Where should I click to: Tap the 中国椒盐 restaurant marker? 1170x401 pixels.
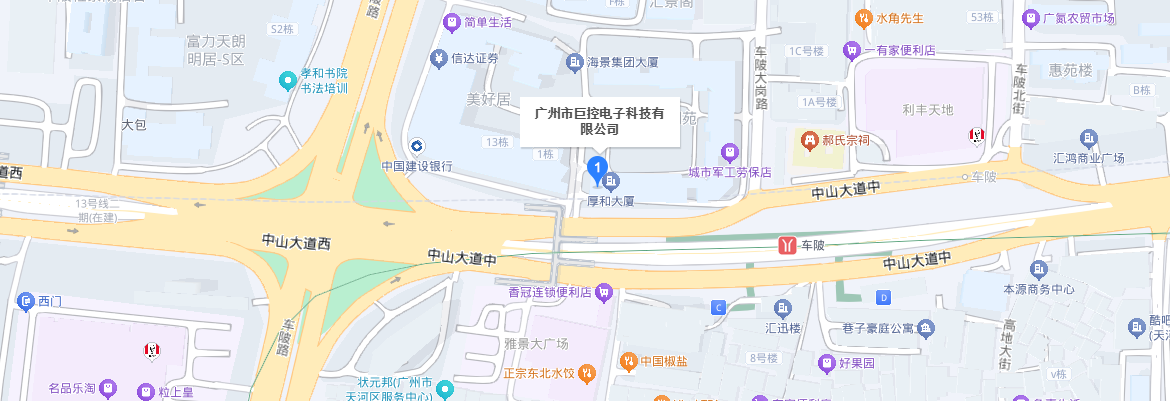628,360
